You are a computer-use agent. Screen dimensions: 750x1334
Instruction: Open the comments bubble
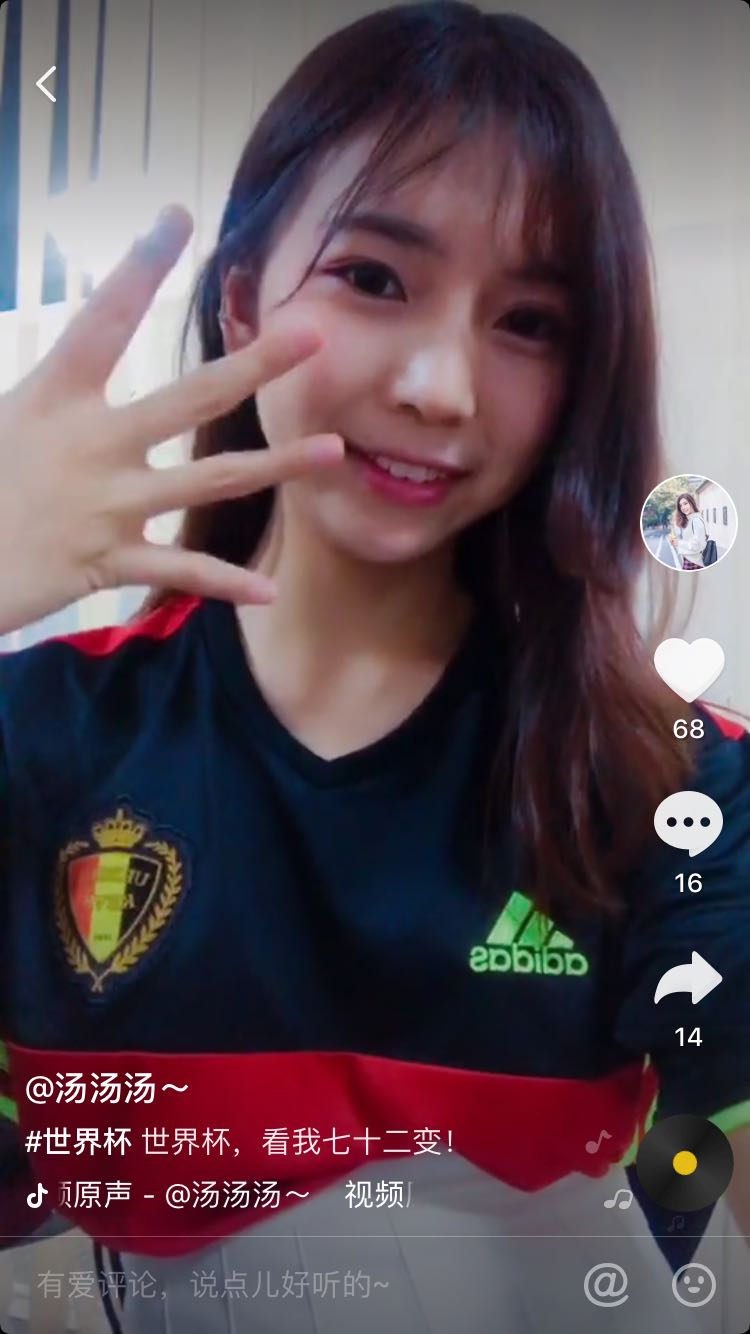(688, 823)
